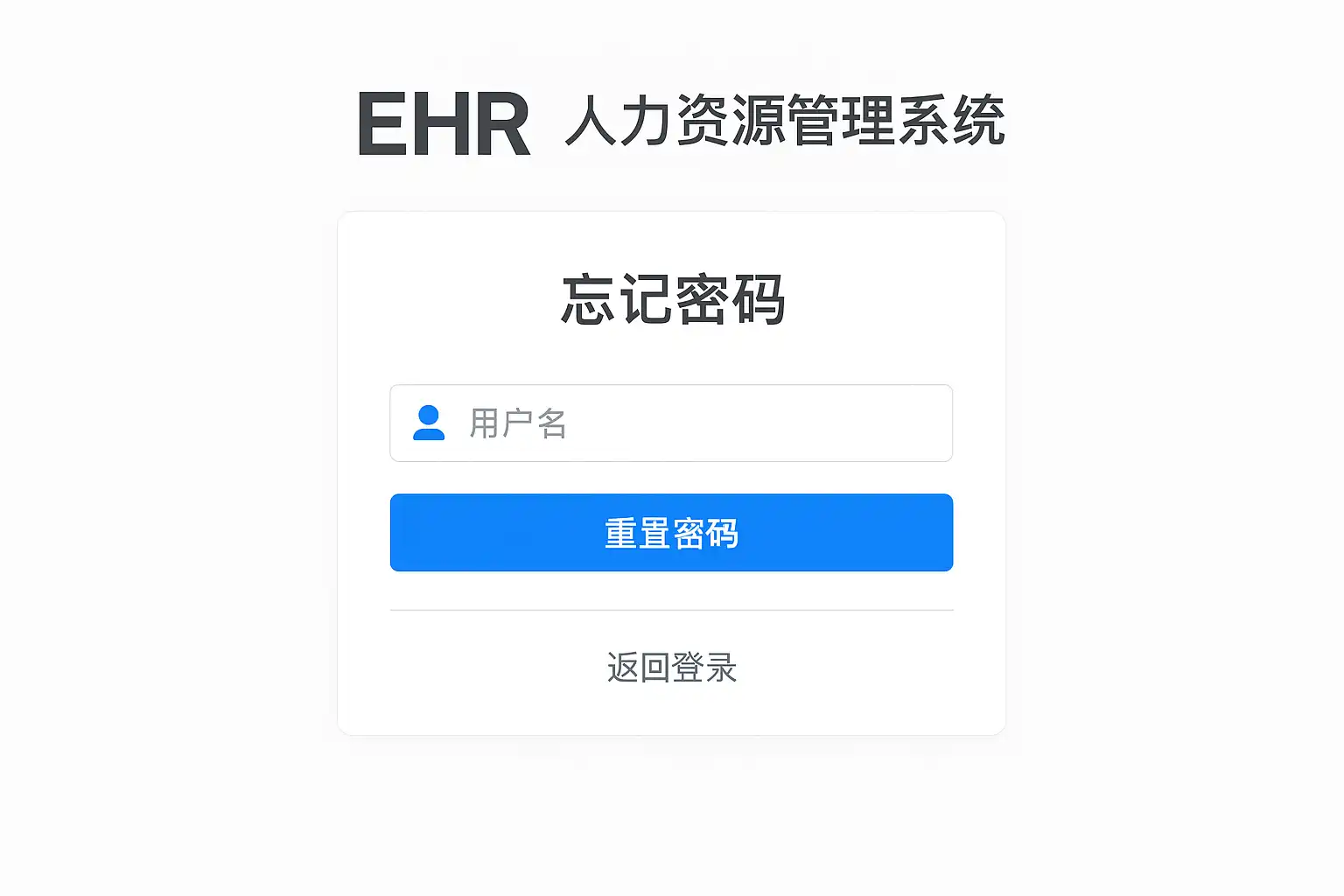Go back via 返回登录 link

(671, 668)
